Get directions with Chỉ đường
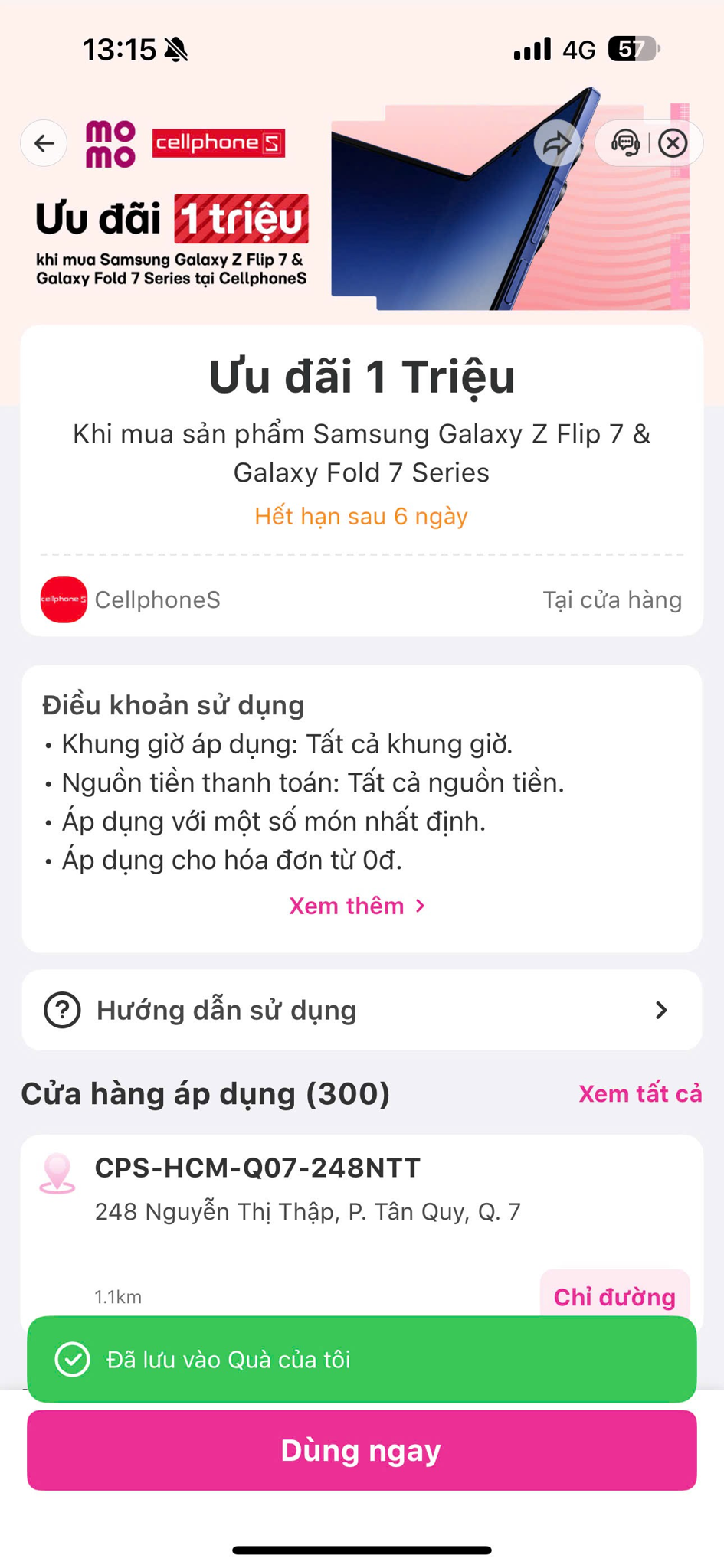Screen dimensions: 724x1568 tap(614, 1295)
